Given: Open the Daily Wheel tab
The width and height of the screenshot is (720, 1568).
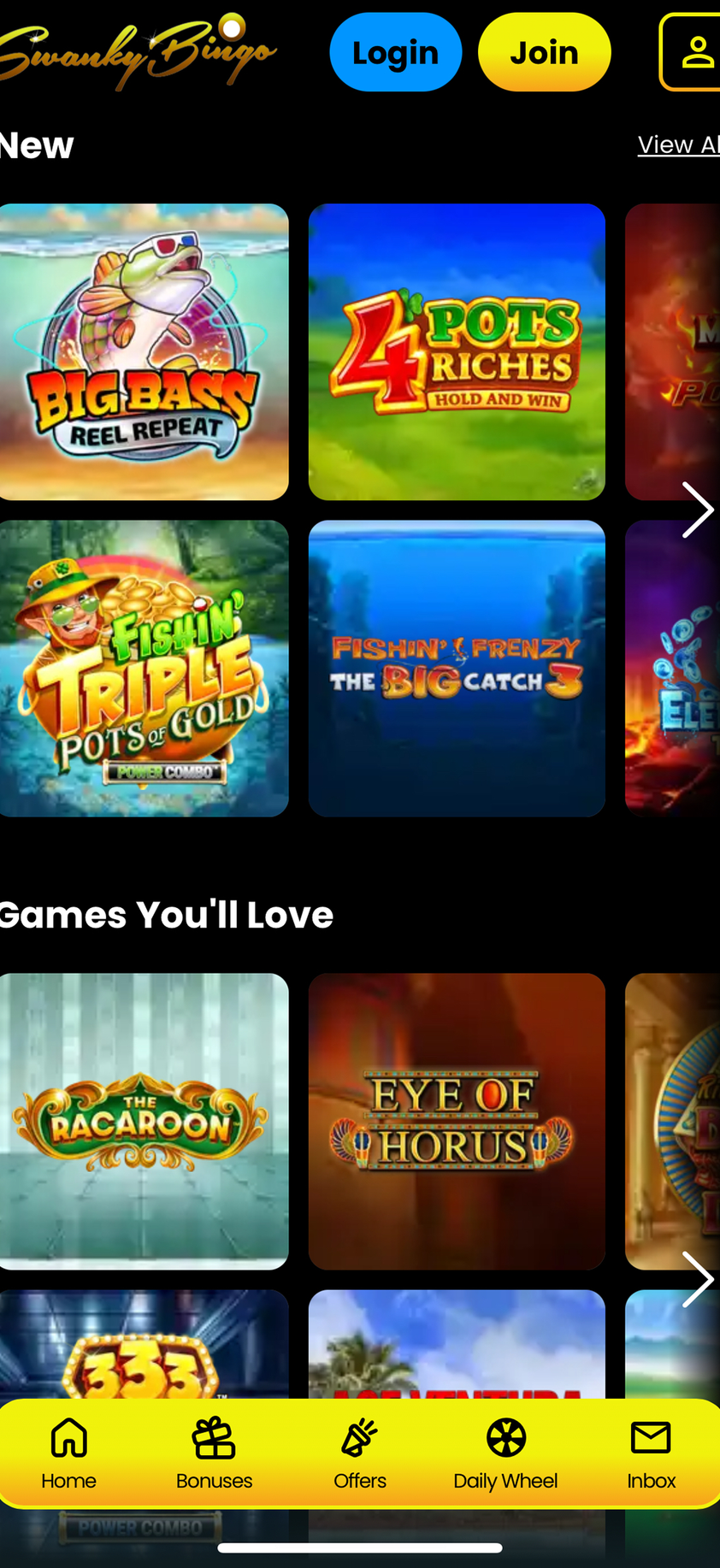Looking at the screenshot, I should point(505,1453).
